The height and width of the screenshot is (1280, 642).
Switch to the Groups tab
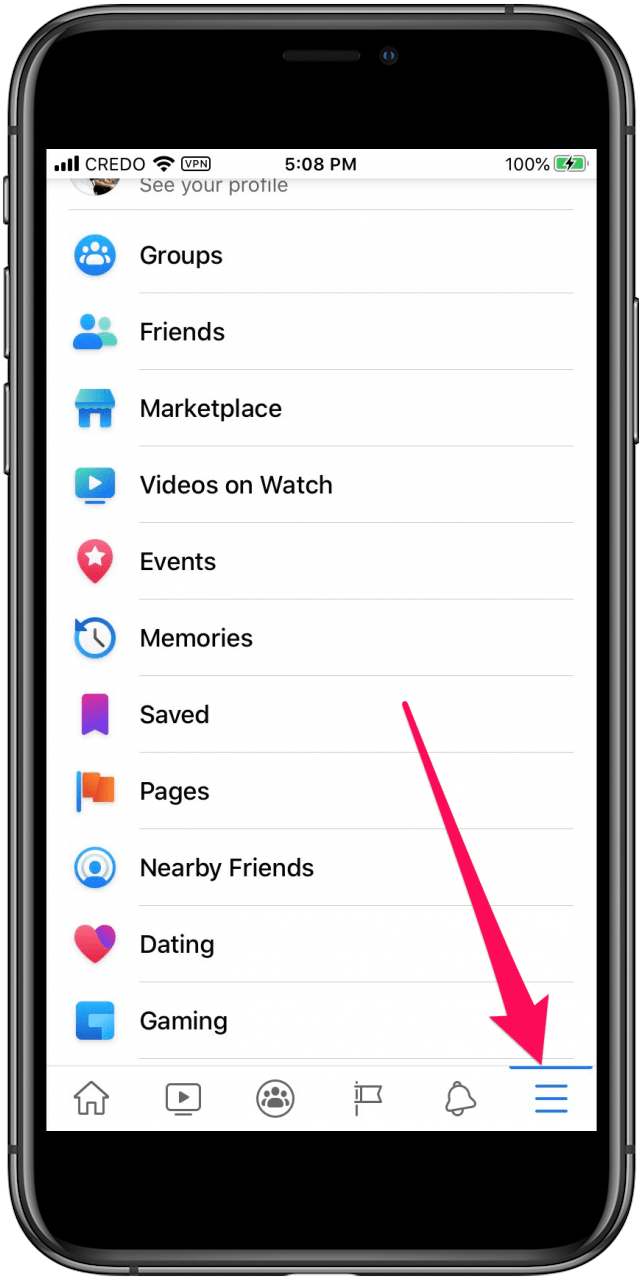pyautogui.click(x=275, y=1098)
